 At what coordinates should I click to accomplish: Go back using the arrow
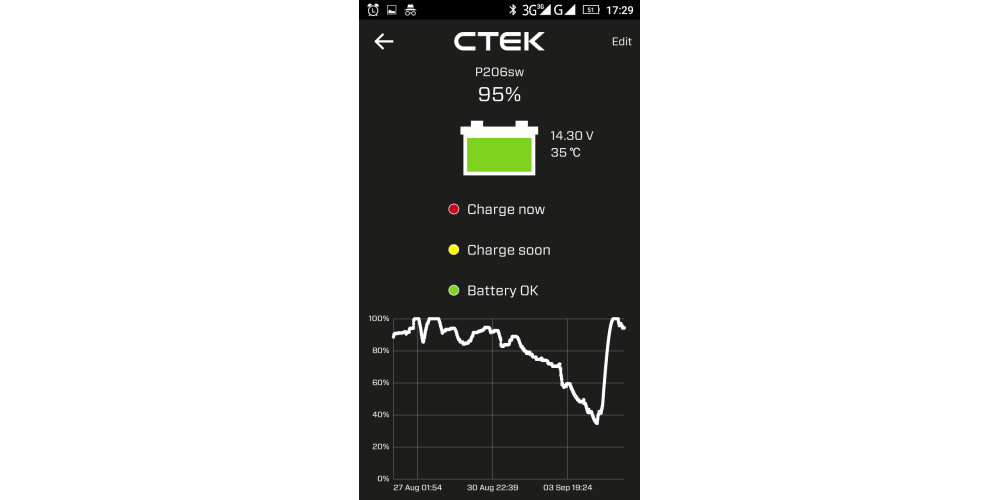384,41
